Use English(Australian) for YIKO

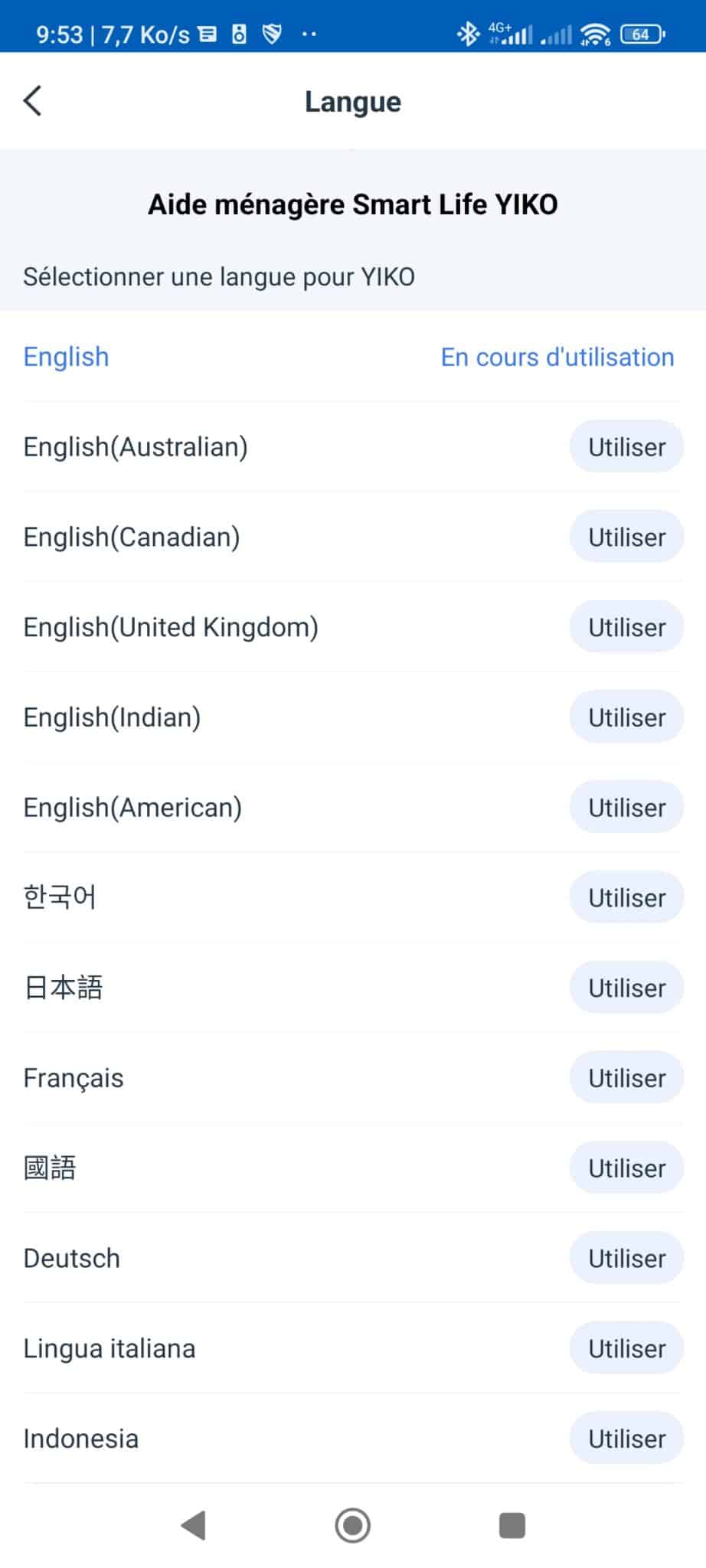(626, 447)
